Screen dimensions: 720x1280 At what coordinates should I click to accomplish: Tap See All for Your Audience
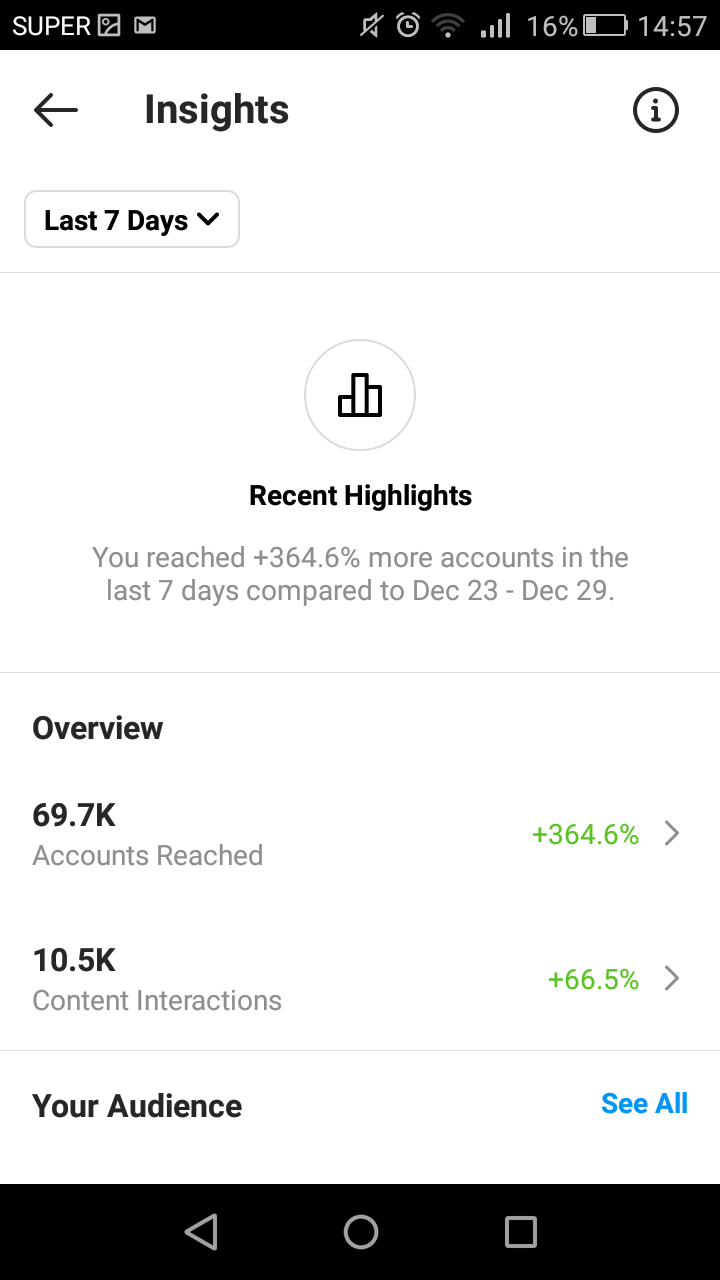point(644,1104)
